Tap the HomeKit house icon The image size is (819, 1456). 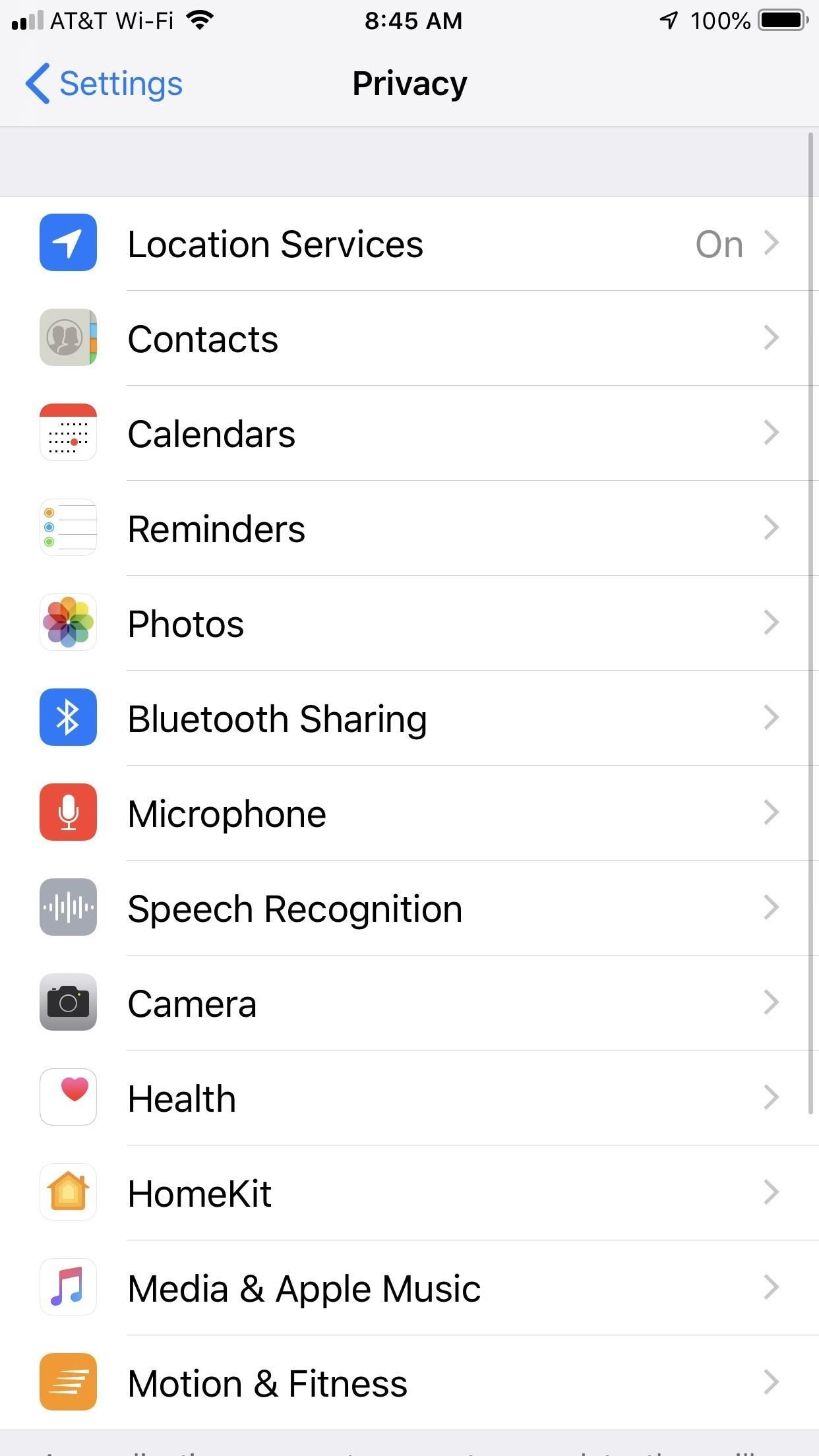[68, 1193]
